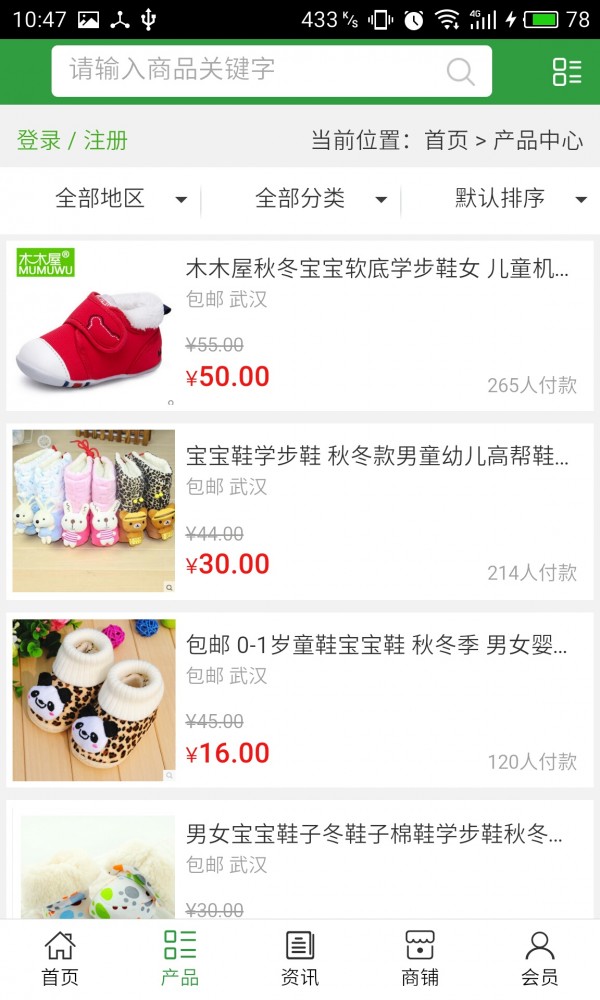Tap the magnifier search icon
The height and width of the screenshot is (1000, 600).
[x=460, y=71]
